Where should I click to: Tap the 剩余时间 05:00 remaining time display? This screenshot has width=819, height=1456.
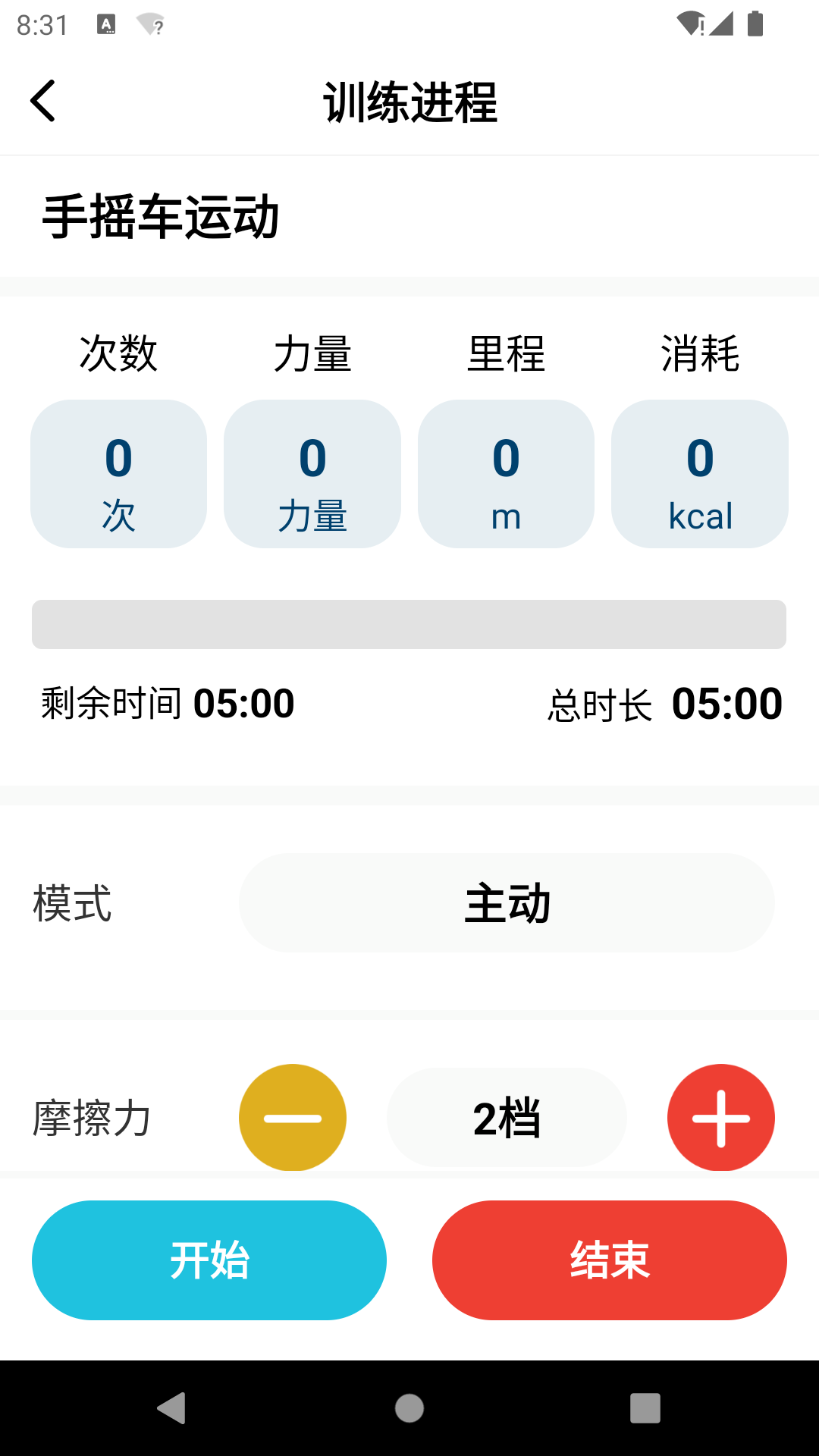pyautogui.click(x=167, y=703)
